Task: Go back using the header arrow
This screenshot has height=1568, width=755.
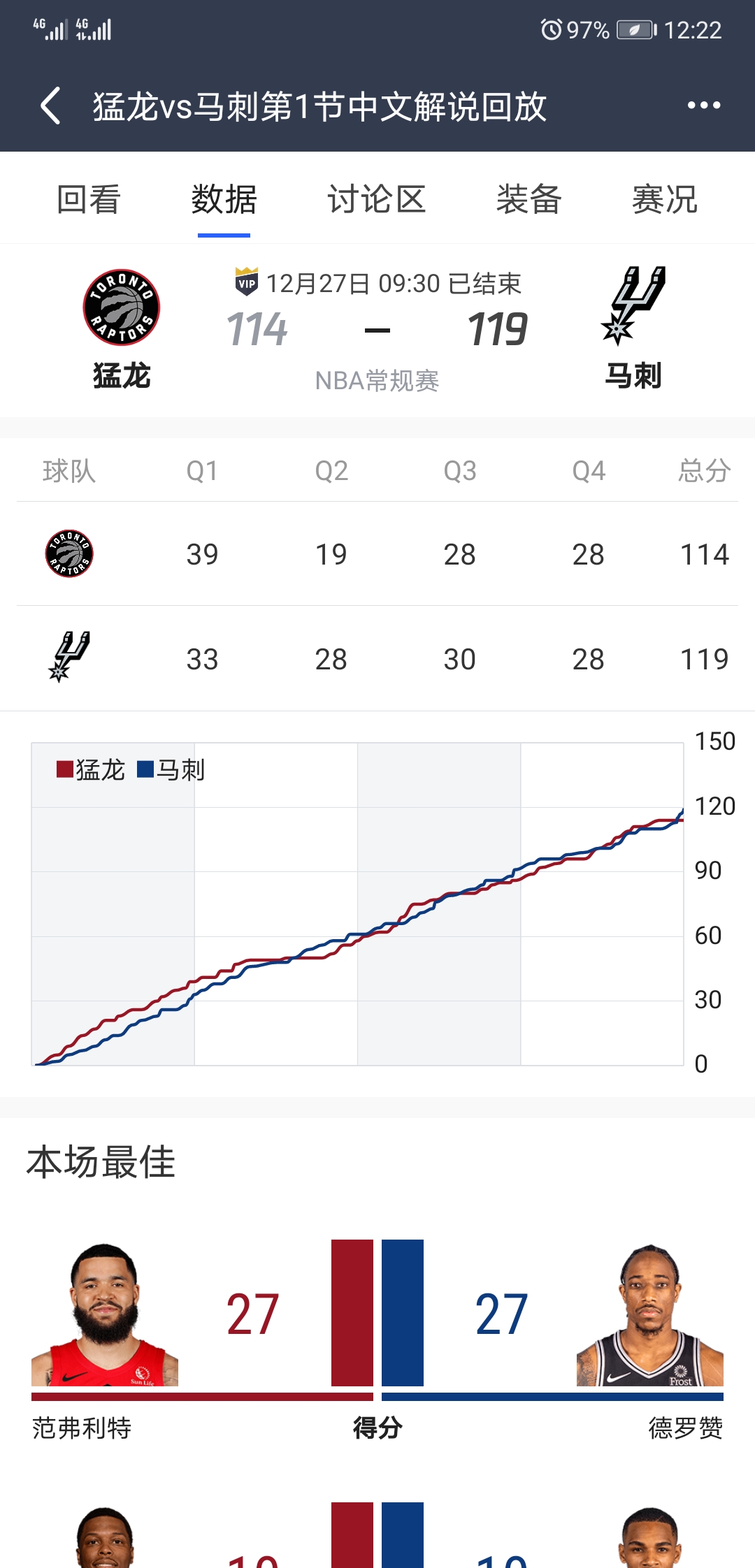Action: 50,106
